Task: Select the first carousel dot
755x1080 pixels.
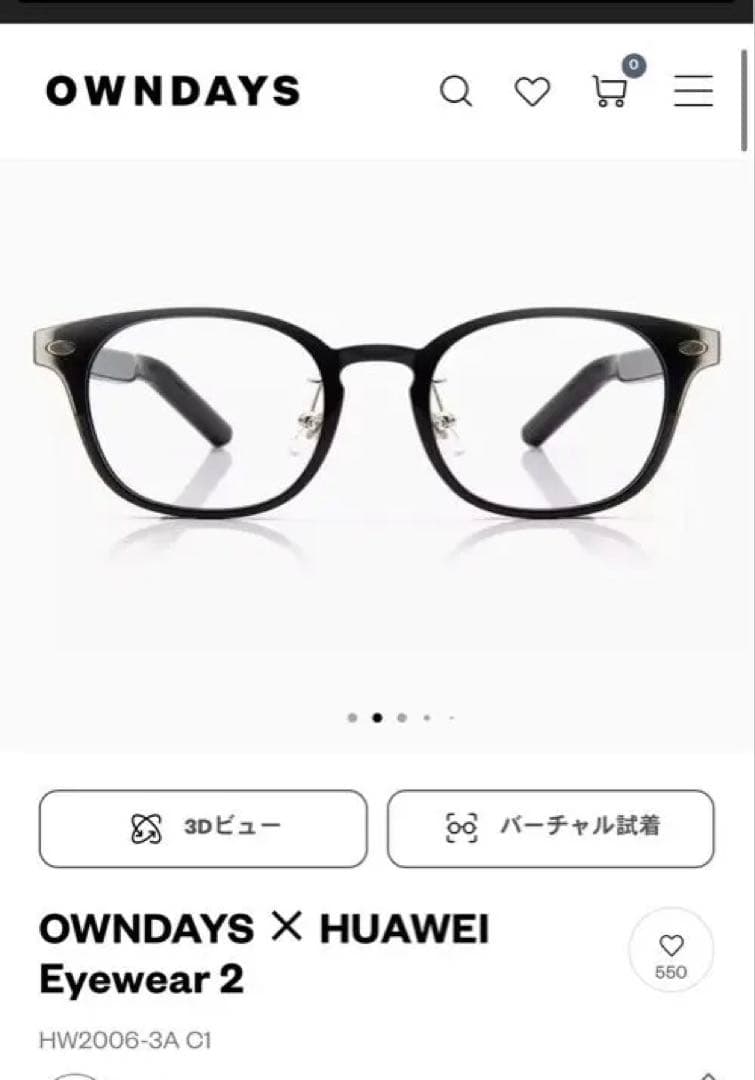Action: (x=351, y=718)
